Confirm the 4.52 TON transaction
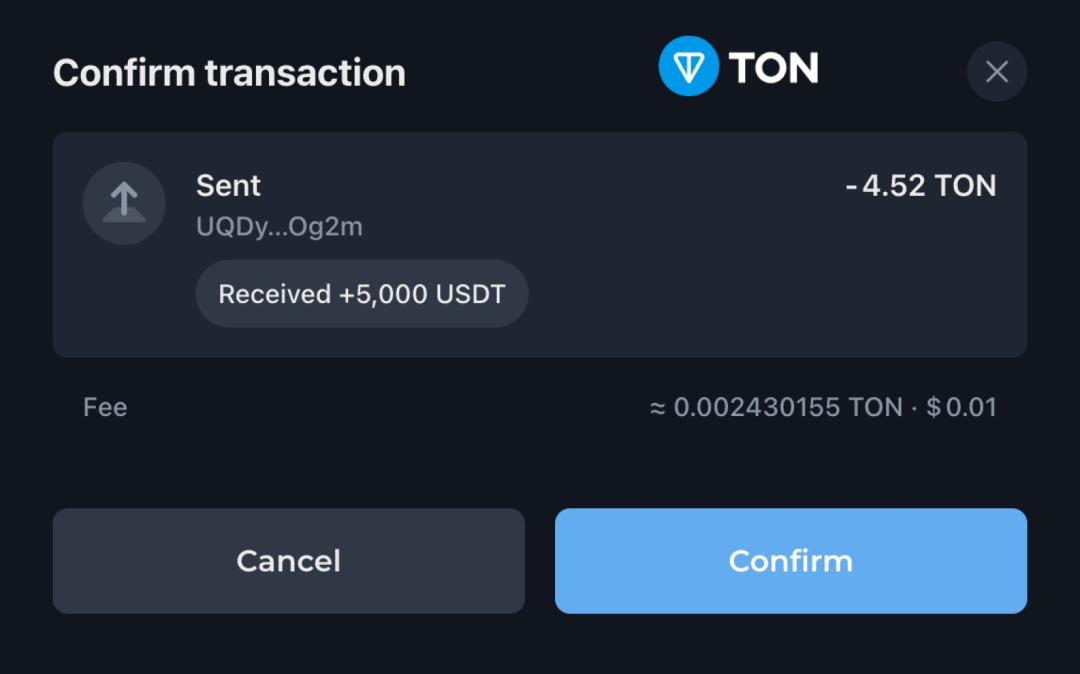The height and width of the screenshot is (674, 1080). coord(790,561)
